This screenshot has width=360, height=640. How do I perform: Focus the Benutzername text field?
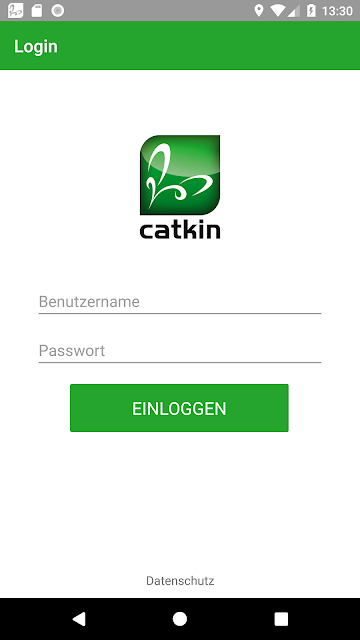pyautogui.click(x=180, y=302)
